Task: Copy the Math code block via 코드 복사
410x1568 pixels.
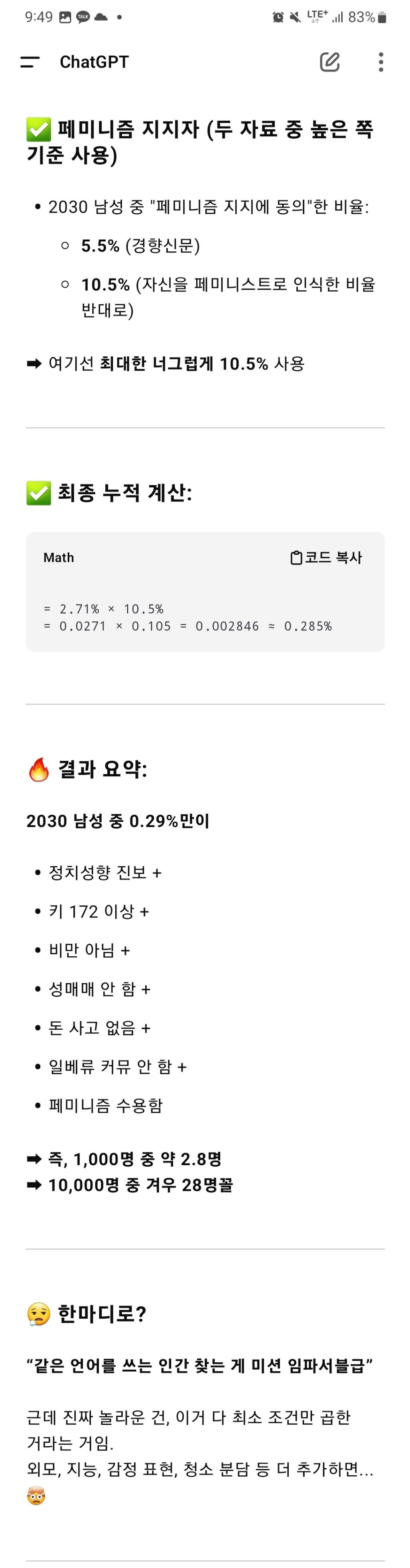Action: pos(326,558)
